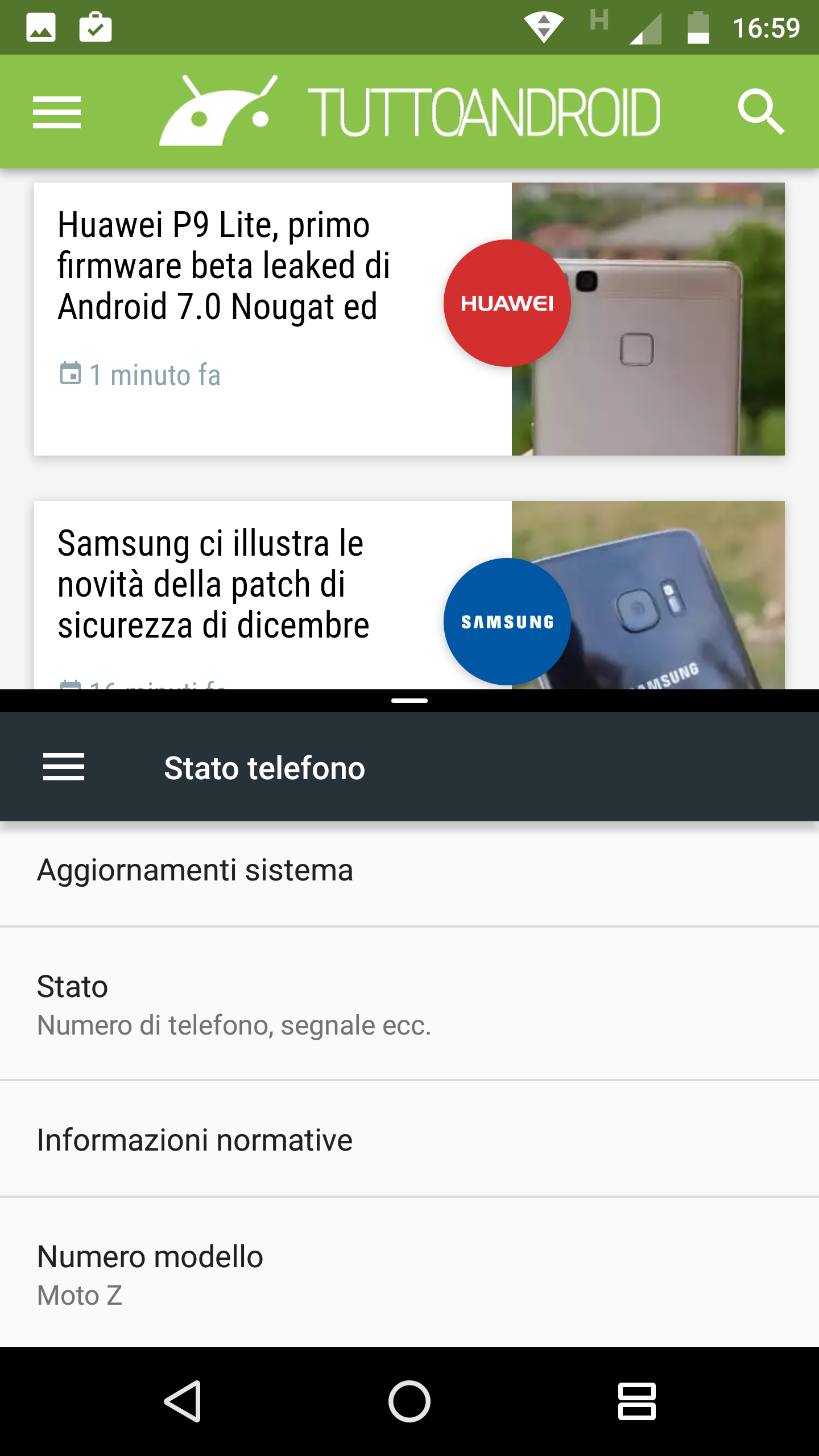Open the Samsung security patch article
Image resolution: width=819 pixels, height=1456 pixels.
pos(409,595)
